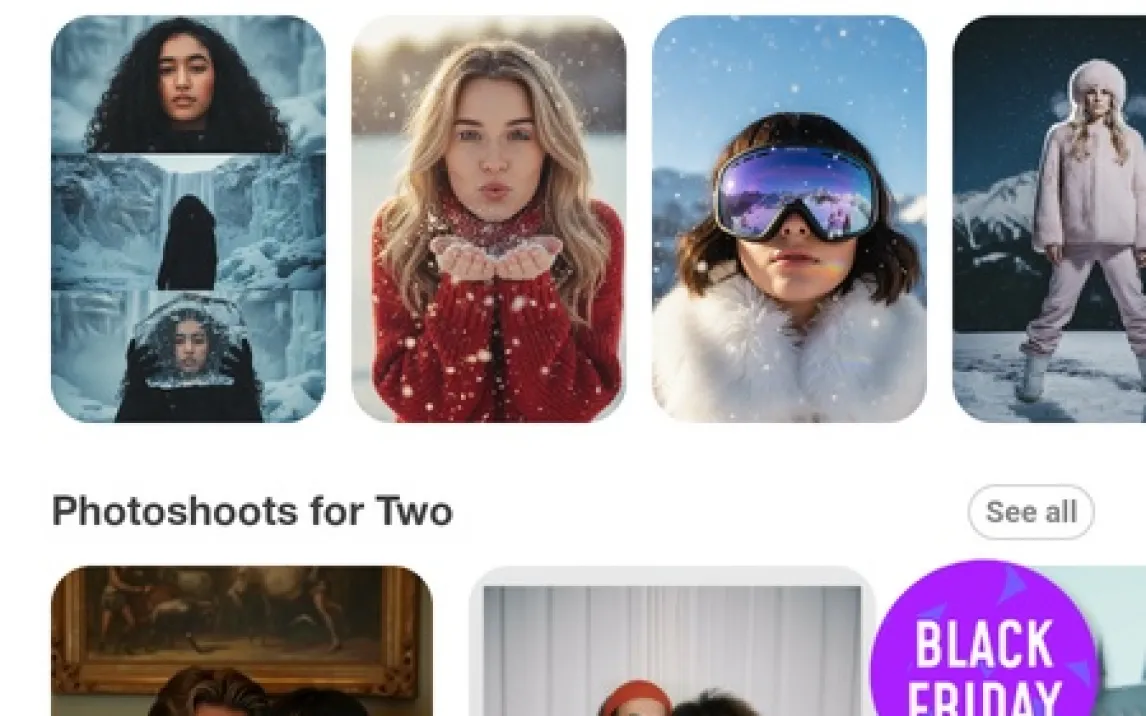Select the ski goggles fur collar photoshoot
This screenshot has width=1146, height=716.
[789, 218]
